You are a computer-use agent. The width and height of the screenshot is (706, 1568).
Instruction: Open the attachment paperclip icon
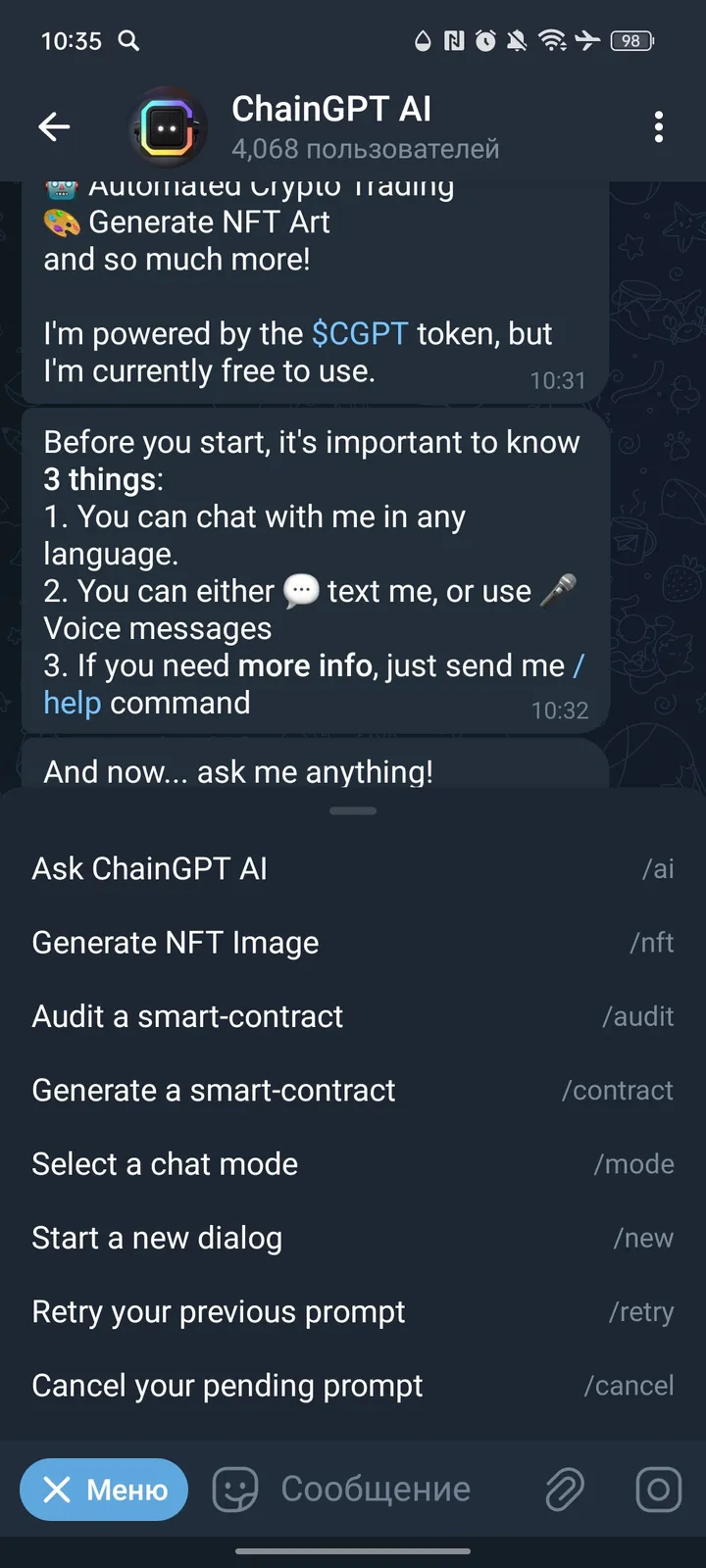tap(564, 1489)
